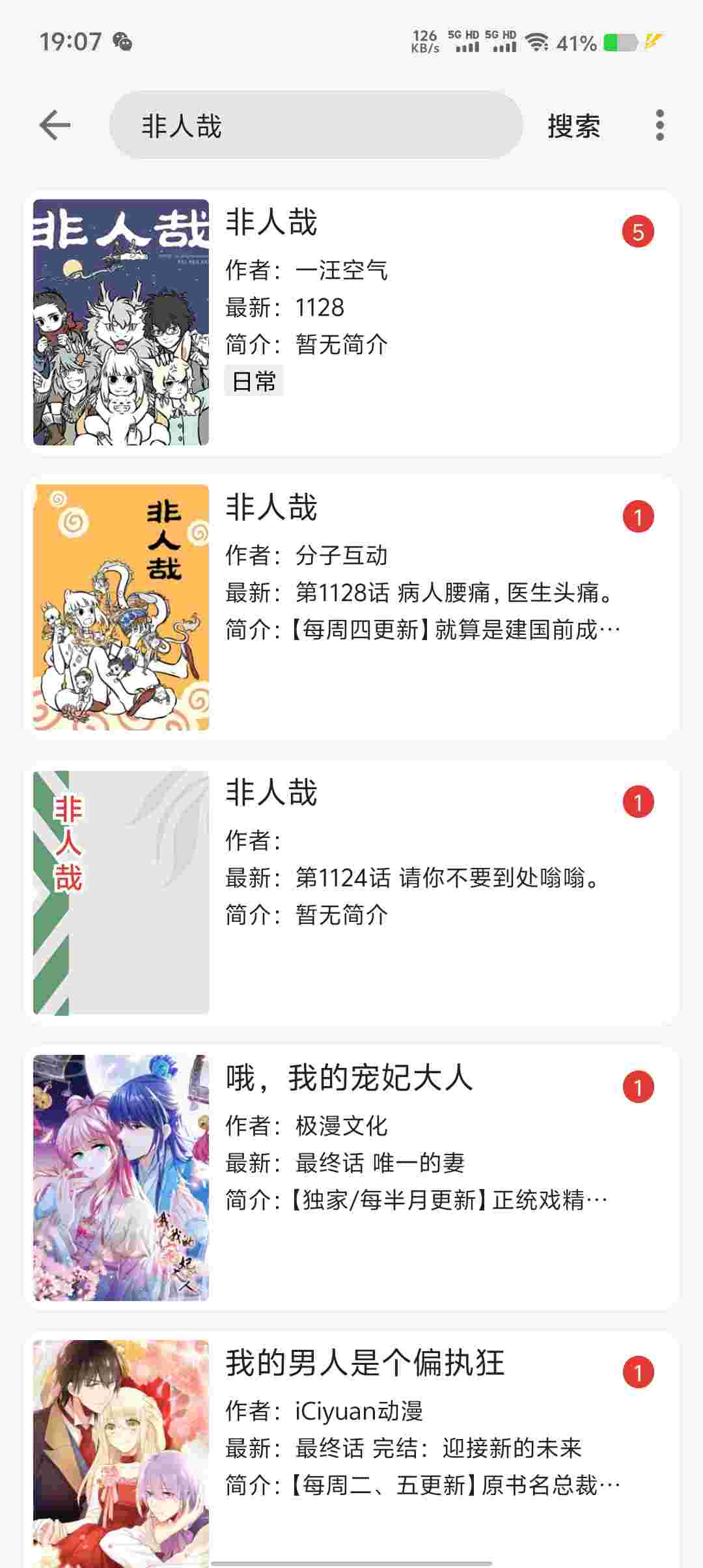
Task: Open 非人哉 by author 分子互动
Action: 351,607
